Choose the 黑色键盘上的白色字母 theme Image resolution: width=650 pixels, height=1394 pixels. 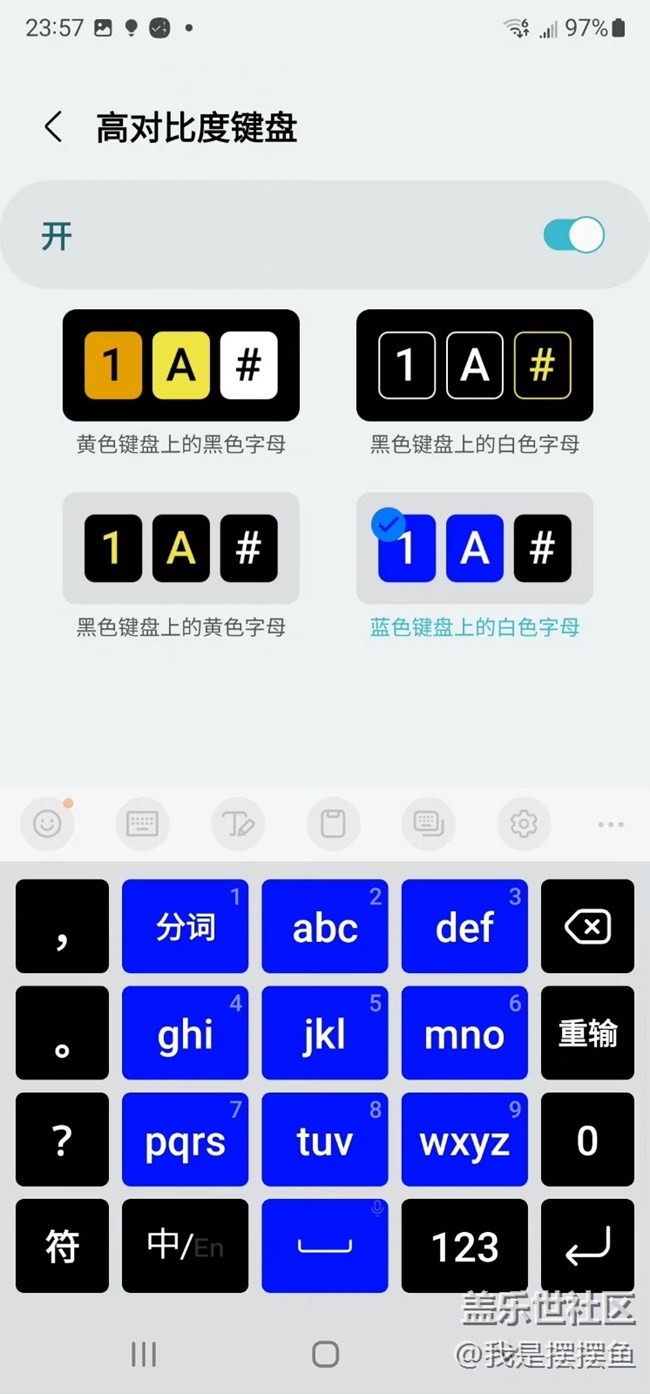click(x=474, y=366)
